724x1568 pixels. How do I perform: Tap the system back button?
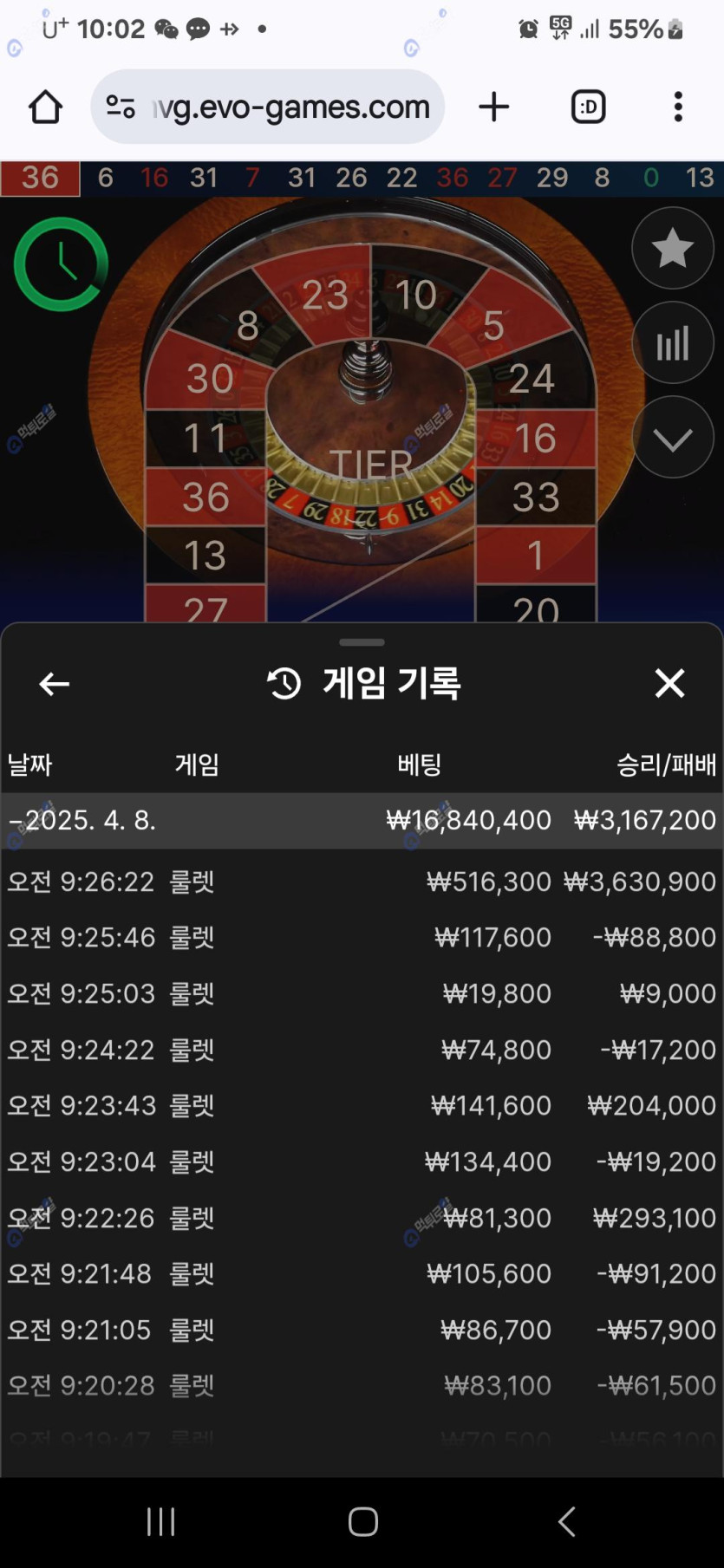(566, 1521)
